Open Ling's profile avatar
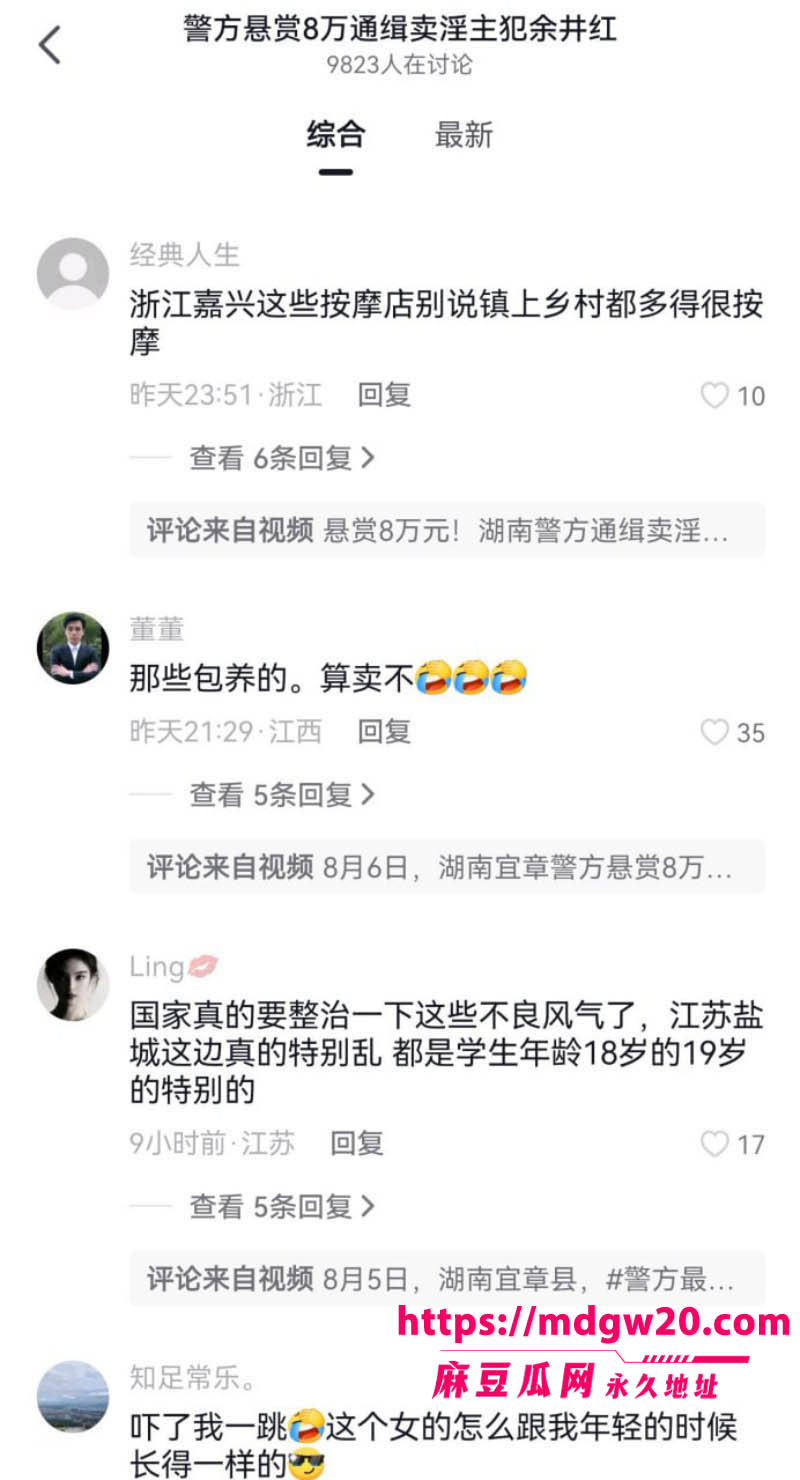This screenshot has height=1480, width=800. [x=73, y=985]
